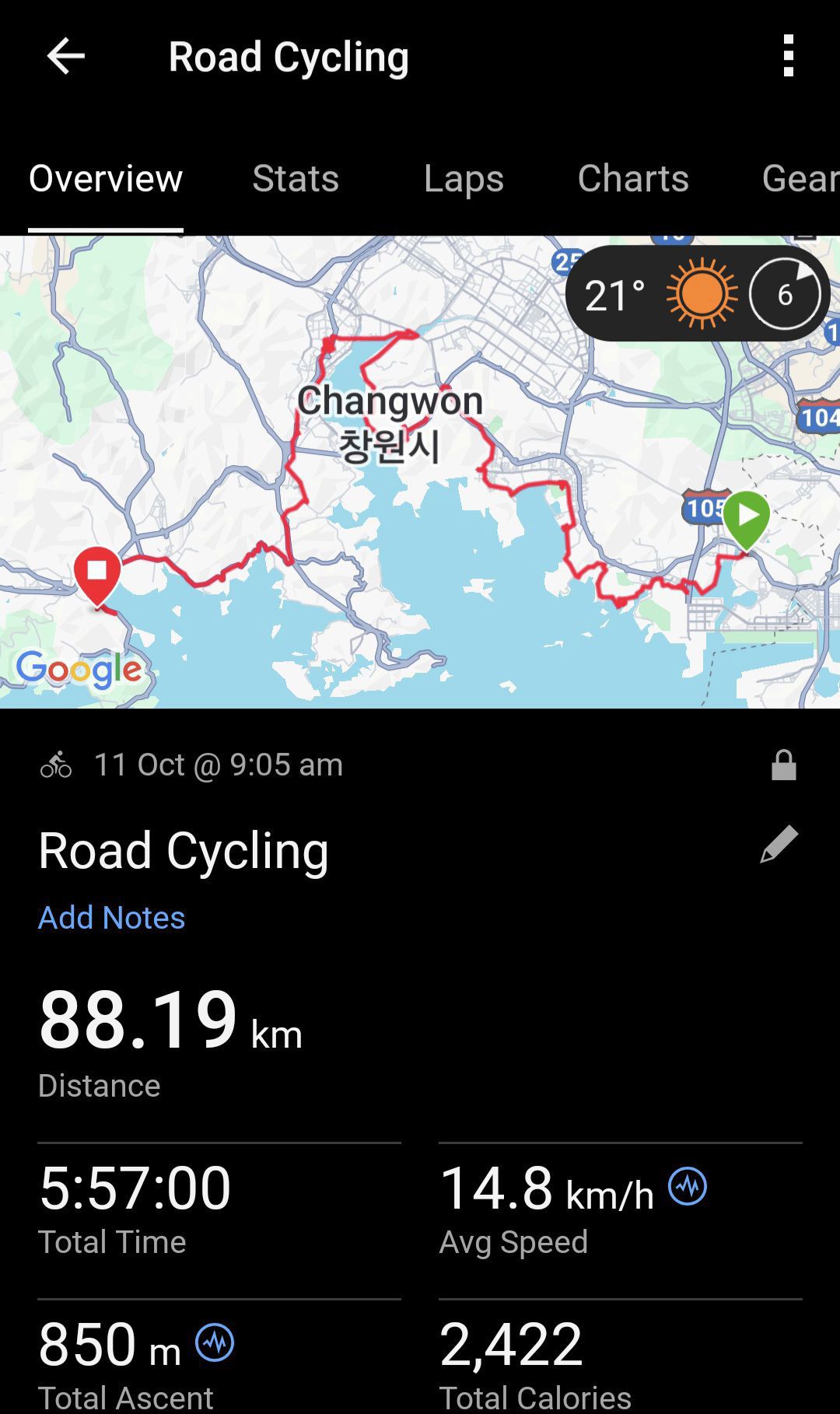Open the info icon beside Total Ascent
The image size is (840, 1414).
tap(215, 1343)
